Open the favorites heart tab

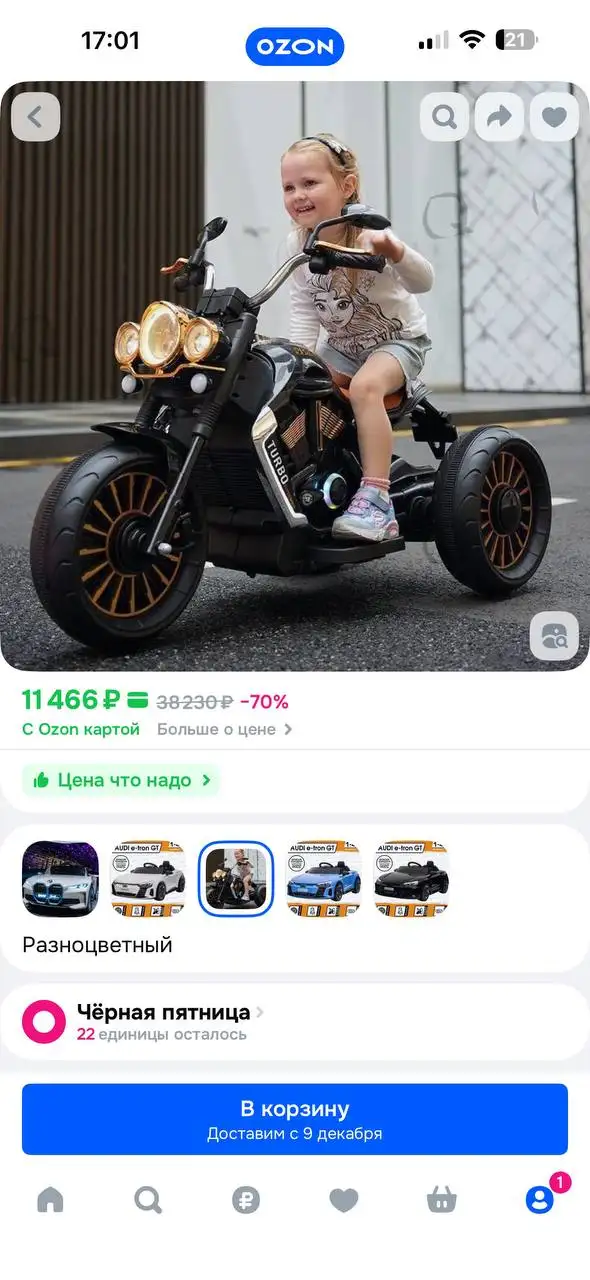tap(344, 1200)
